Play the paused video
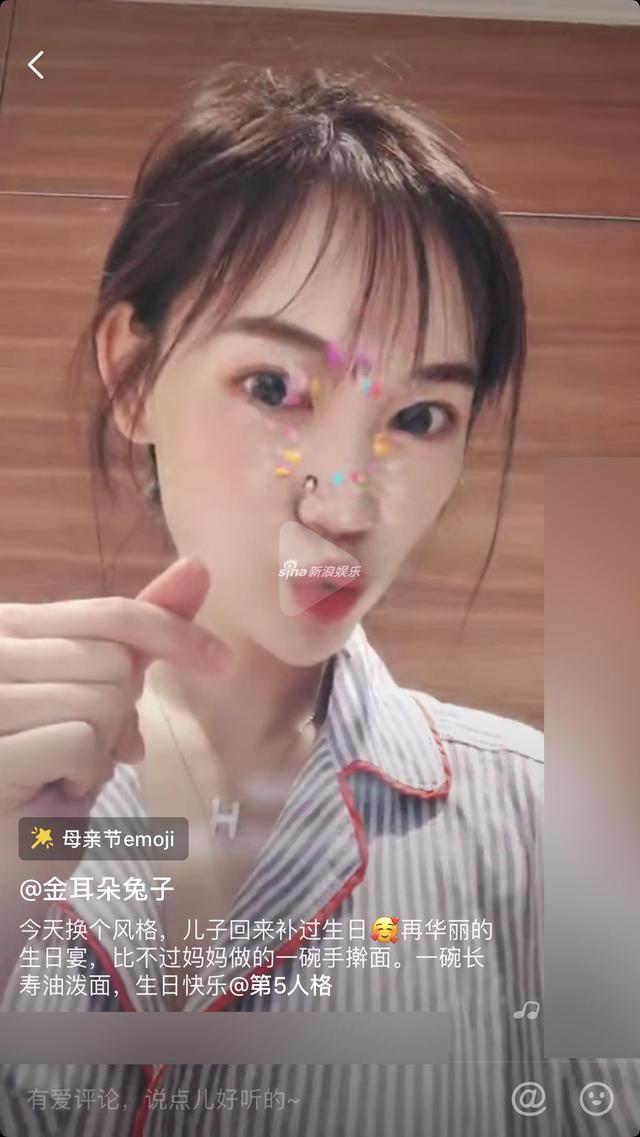This screenshot has height=1137, width=640. [x=318, y=569]
